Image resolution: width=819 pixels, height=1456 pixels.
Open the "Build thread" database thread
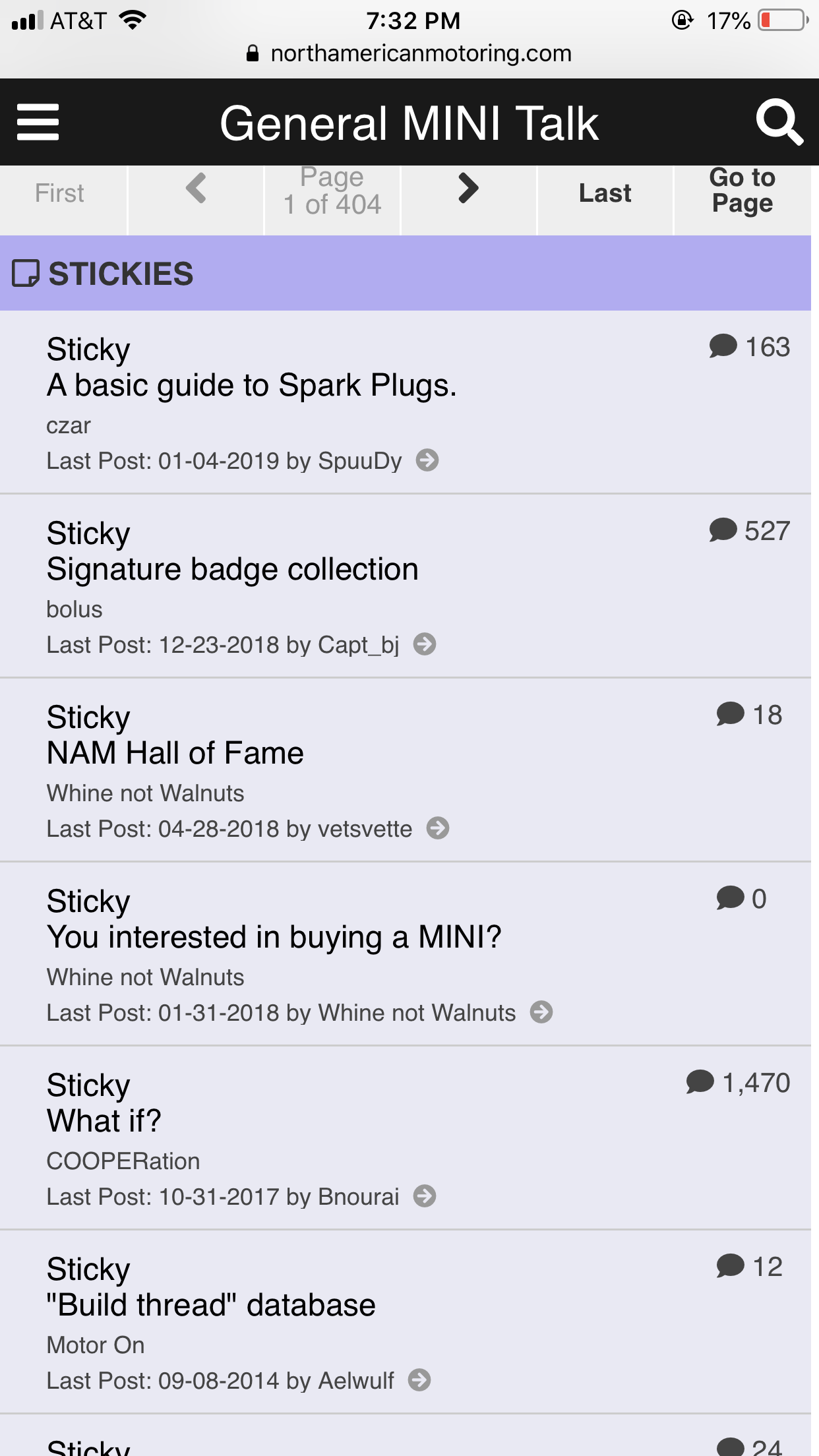(211, 1305)
